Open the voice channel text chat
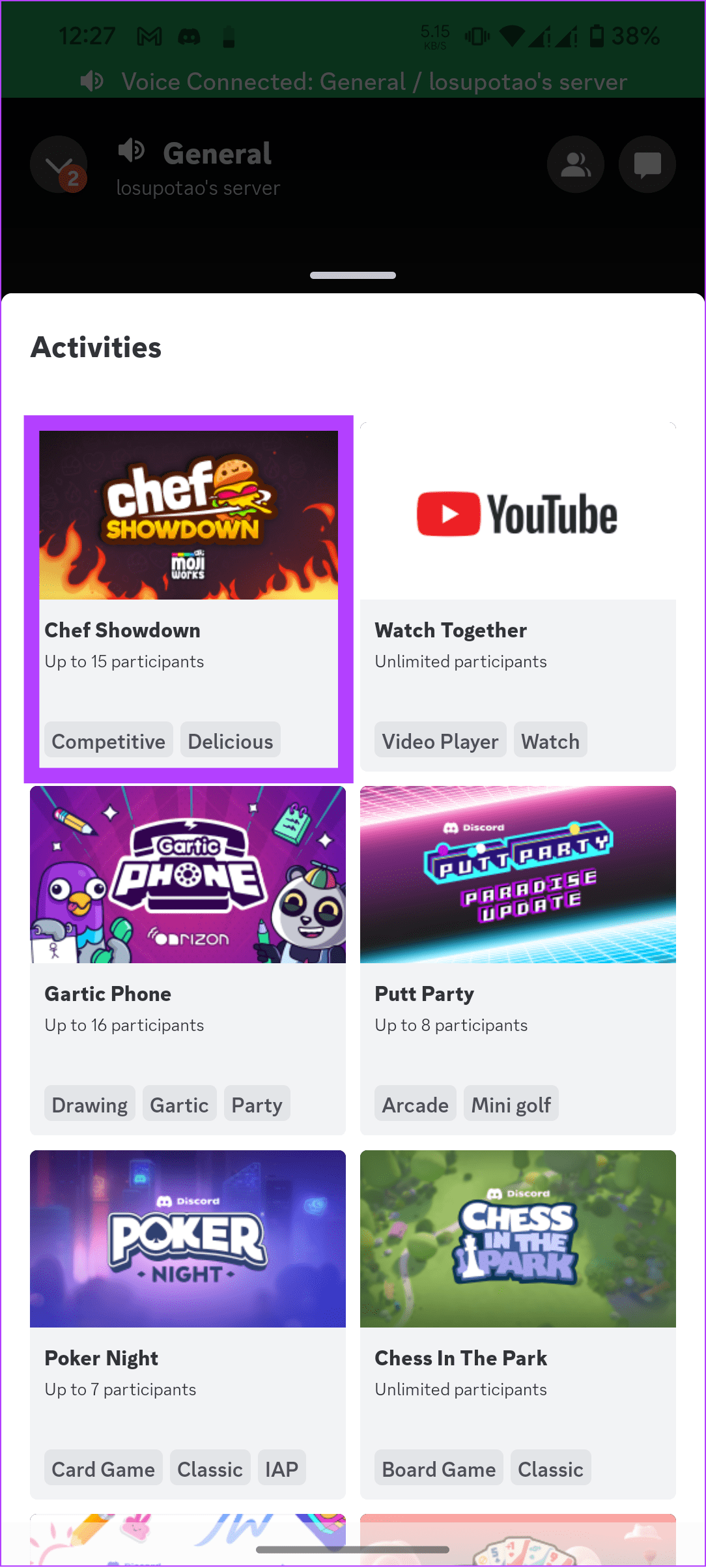The image size is (706, 1568). pos(647,164)
